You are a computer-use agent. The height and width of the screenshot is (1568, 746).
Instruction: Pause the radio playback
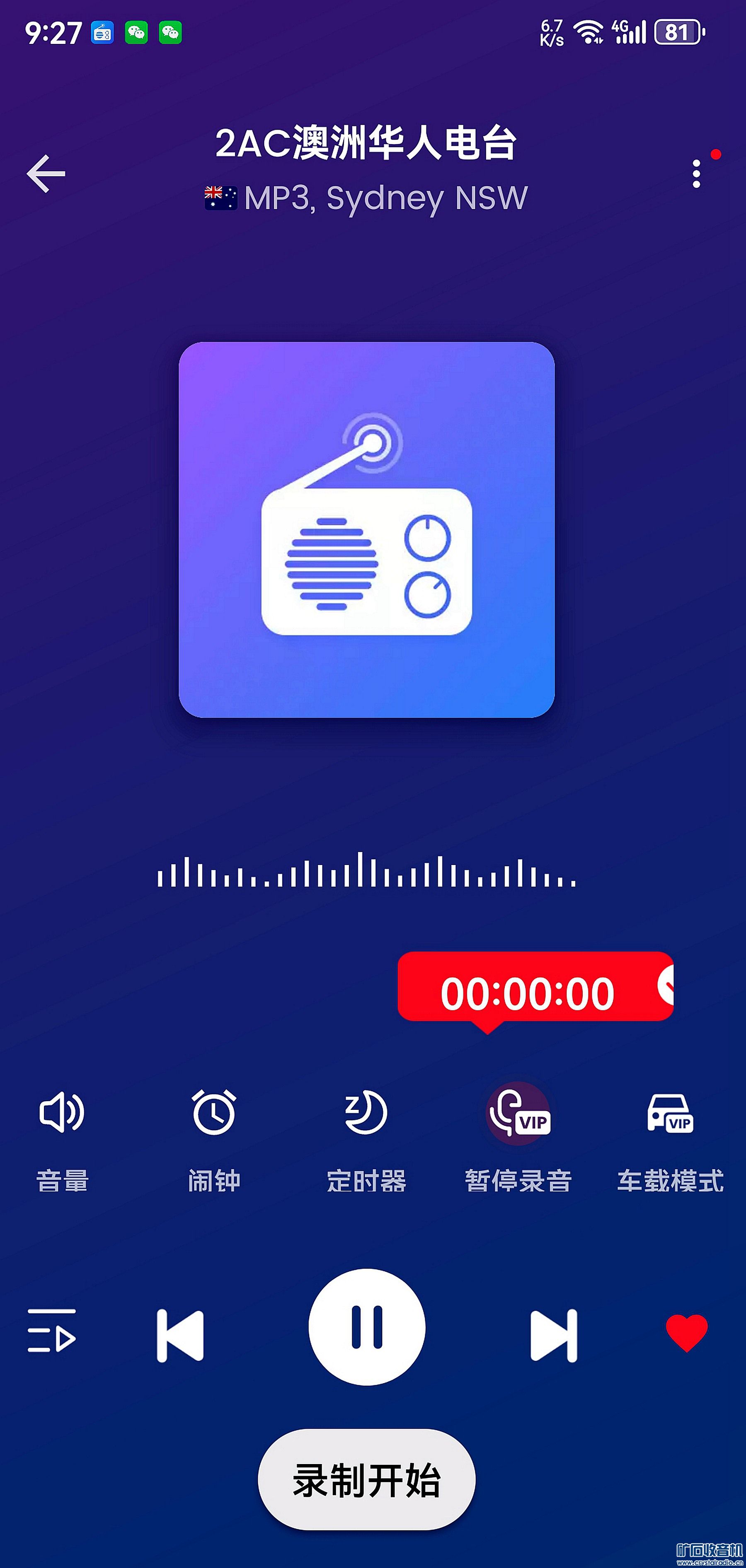coord(367,1328)
